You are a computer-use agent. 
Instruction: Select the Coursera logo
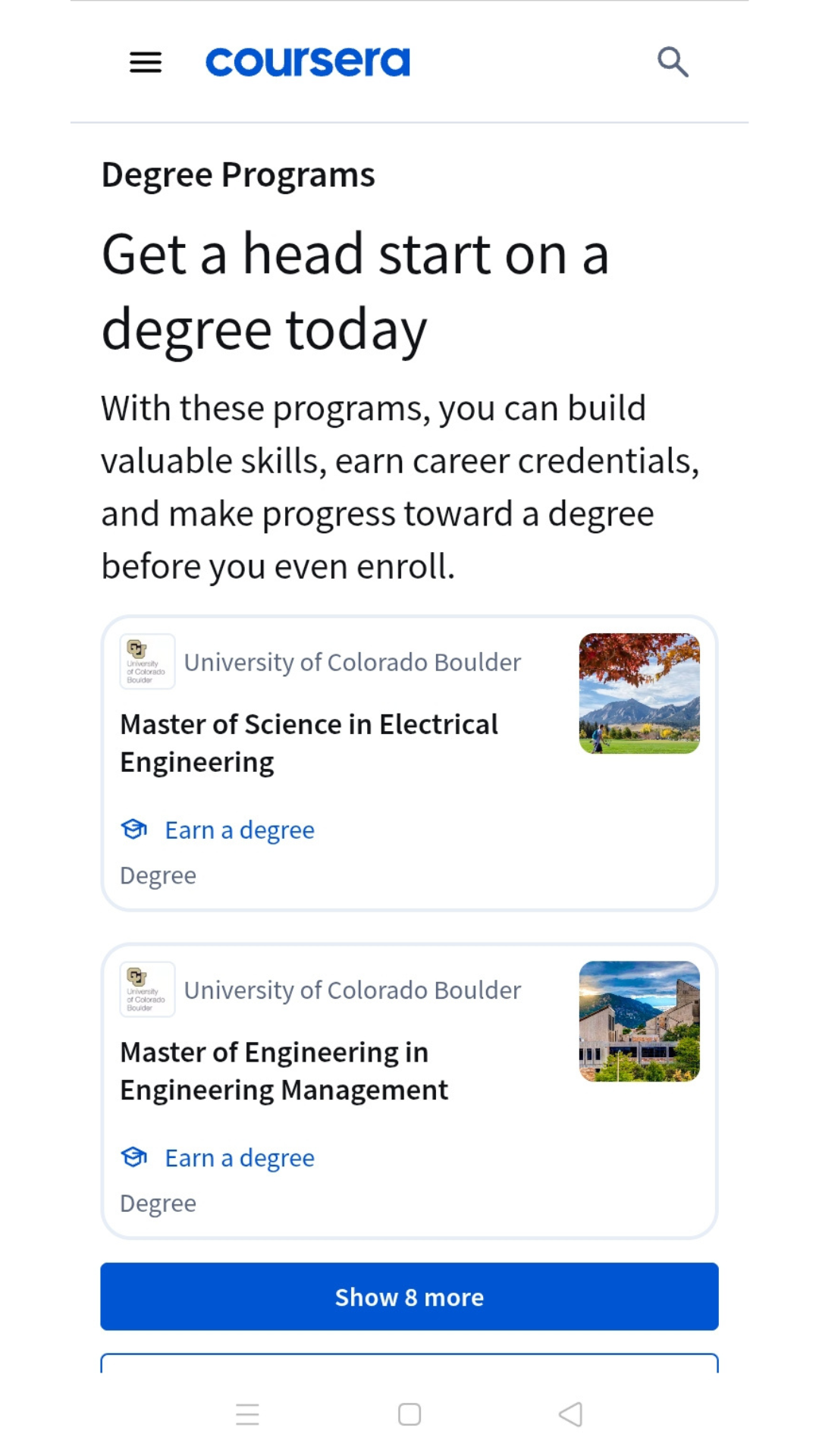click(x=306, y=61)
